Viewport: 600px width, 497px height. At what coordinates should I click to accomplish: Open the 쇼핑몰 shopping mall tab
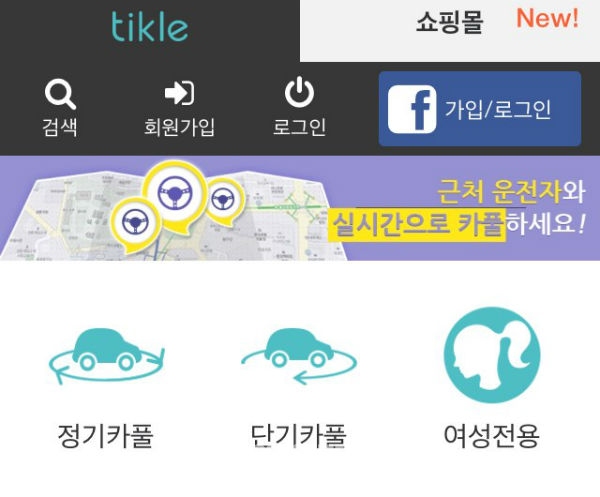[x=450, y=24]
